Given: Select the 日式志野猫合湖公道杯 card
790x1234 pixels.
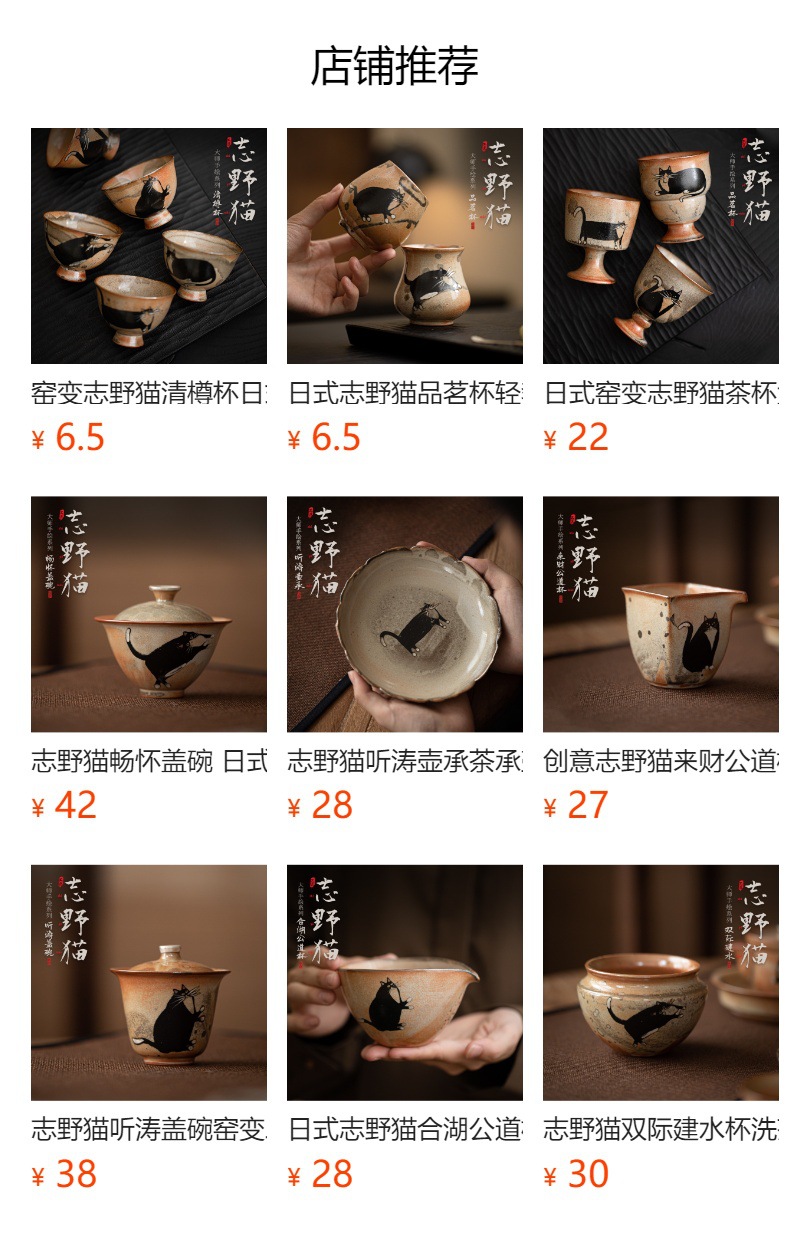Looking at the screenshot, I should [x=405, y=1029].
